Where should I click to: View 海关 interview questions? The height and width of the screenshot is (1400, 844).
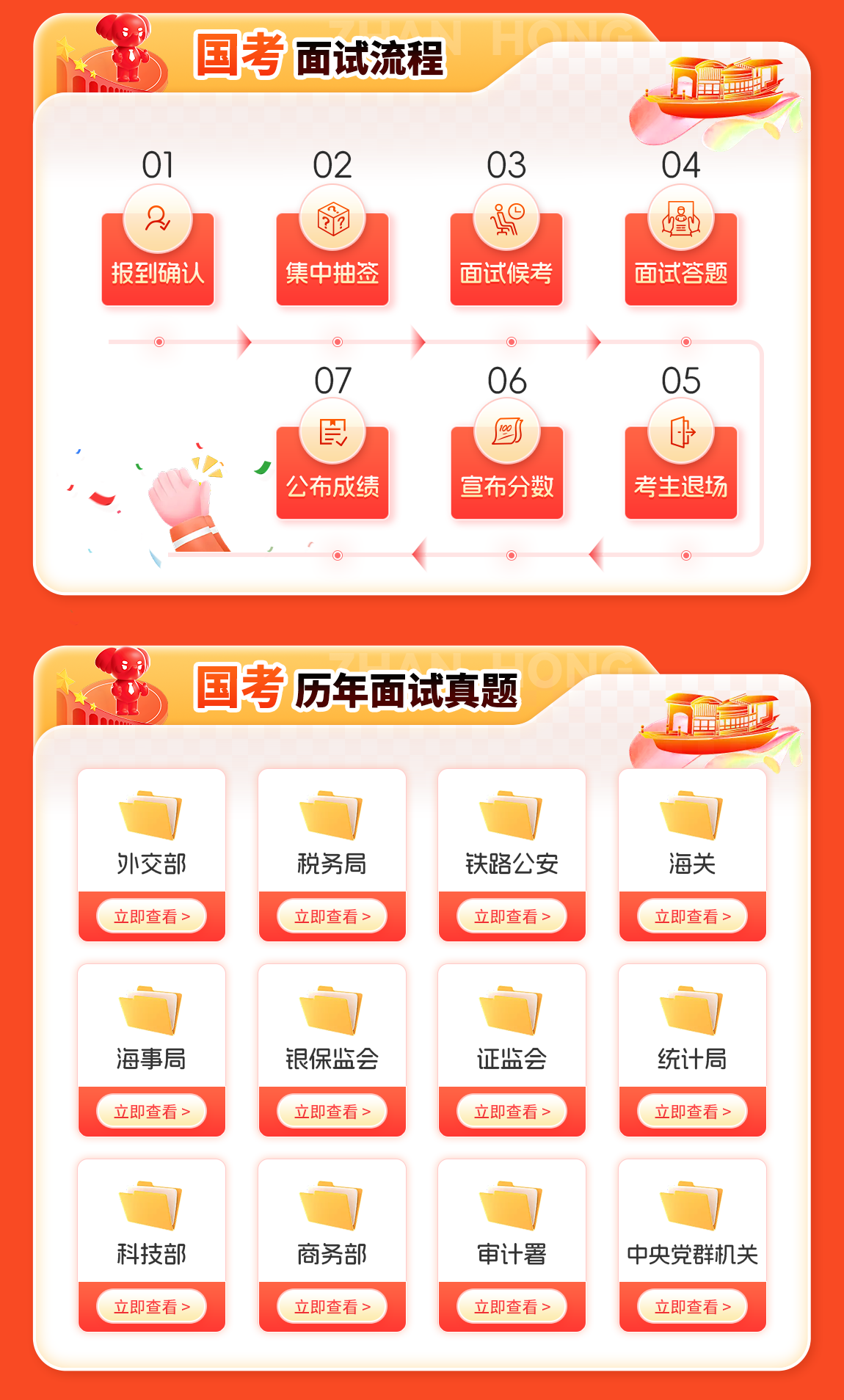tap(692, 916)
